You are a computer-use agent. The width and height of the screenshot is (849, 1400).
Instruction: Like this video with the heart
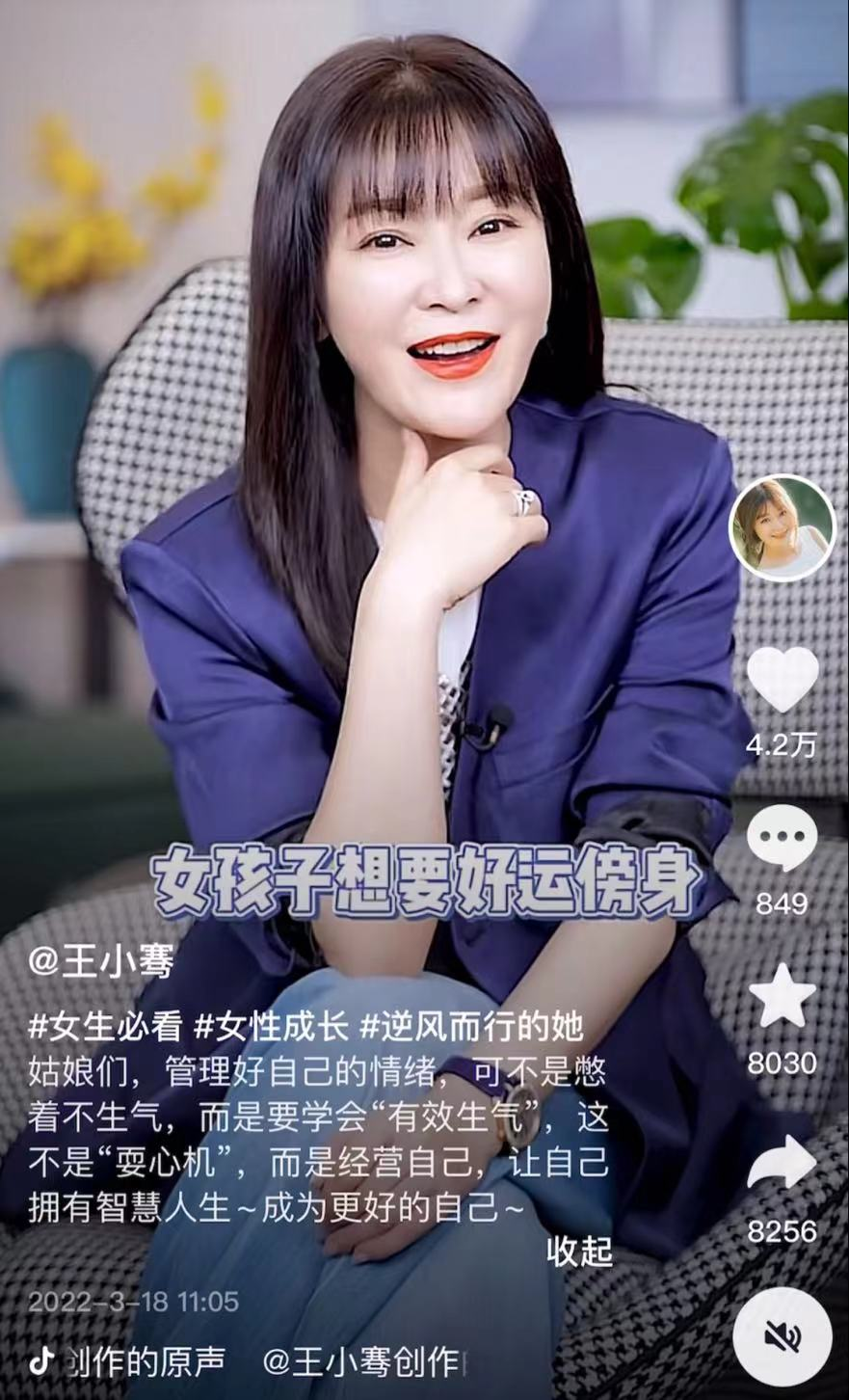[x=782, y=680]
